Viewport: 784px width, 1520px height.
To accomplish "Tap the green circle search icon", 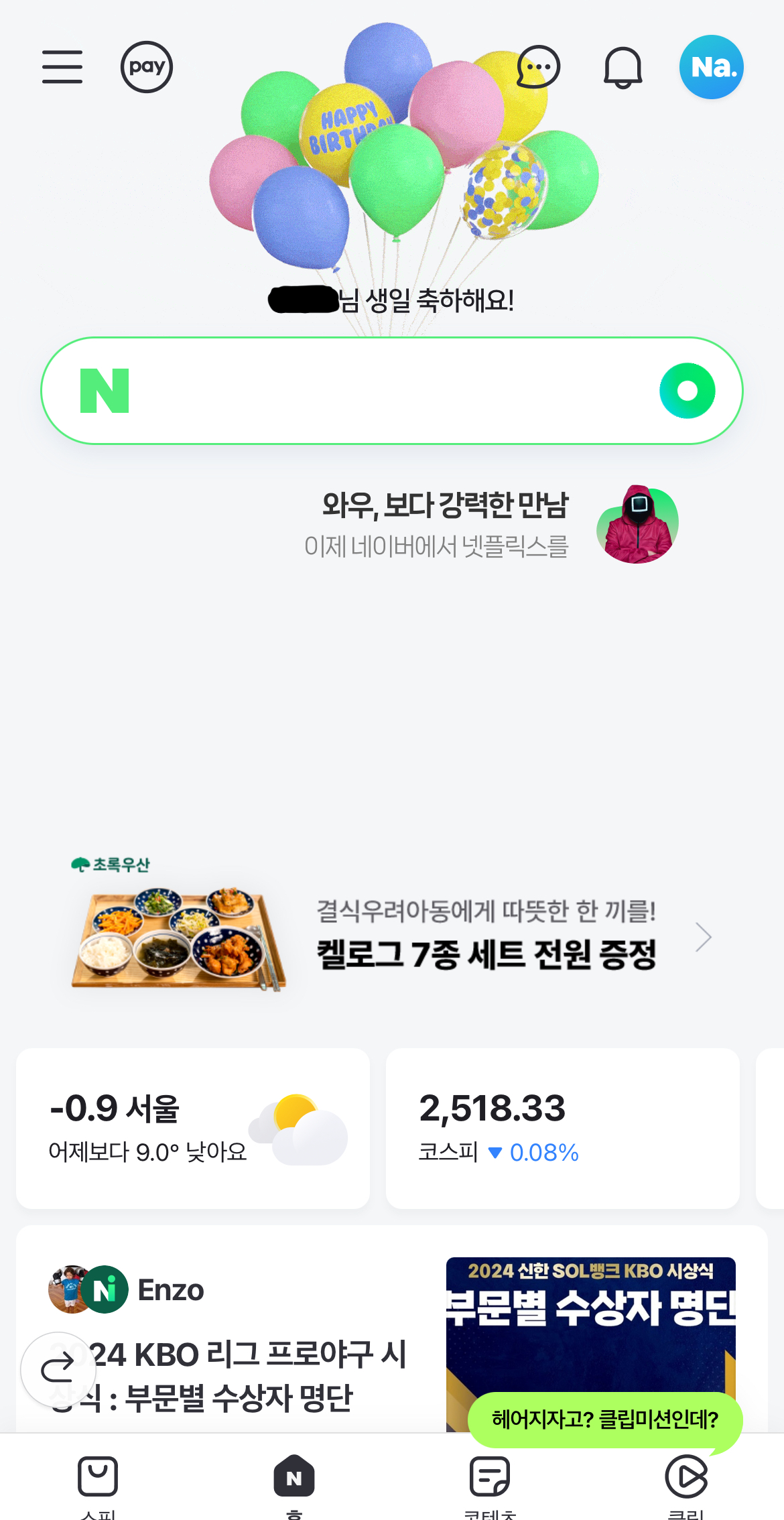I will tap(687, 391).
